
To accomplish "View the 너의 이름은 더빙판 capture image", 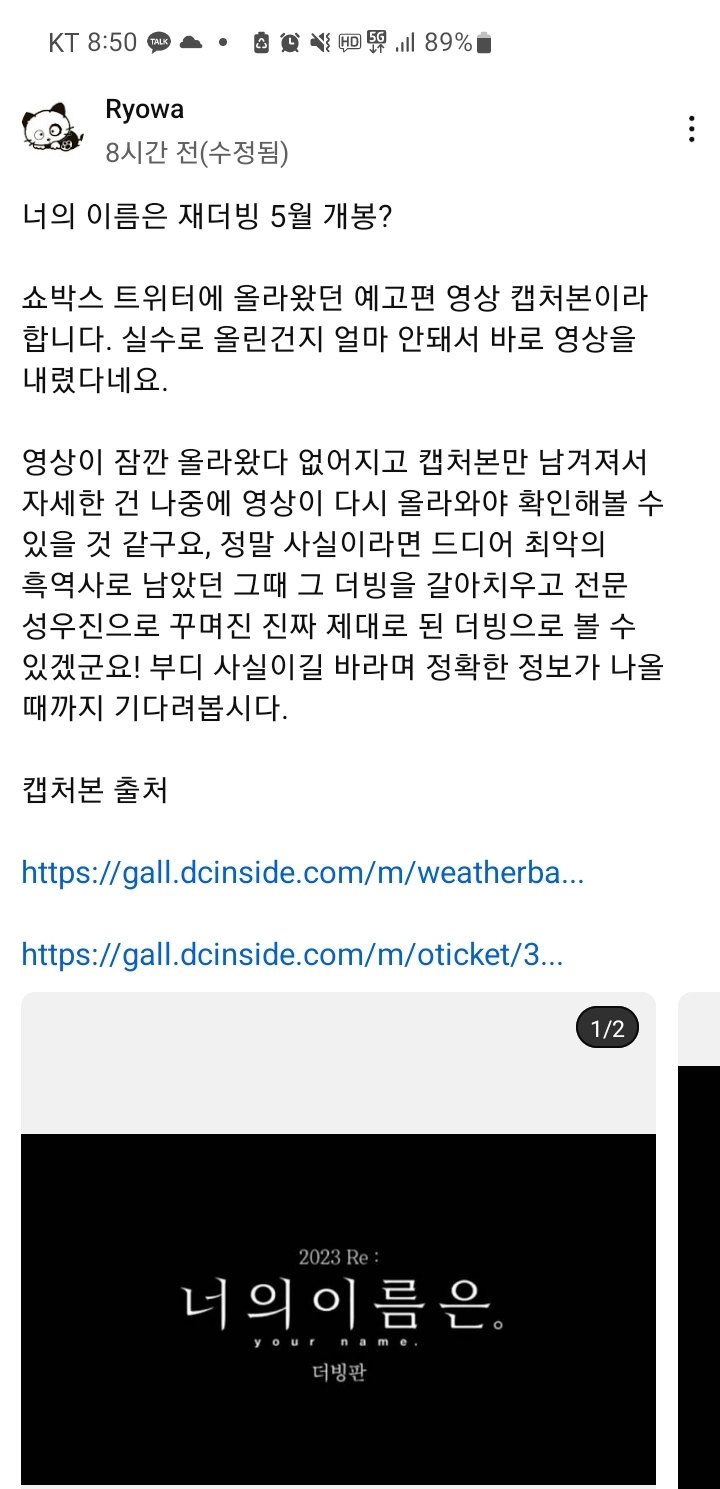I will pos(338,1308).
